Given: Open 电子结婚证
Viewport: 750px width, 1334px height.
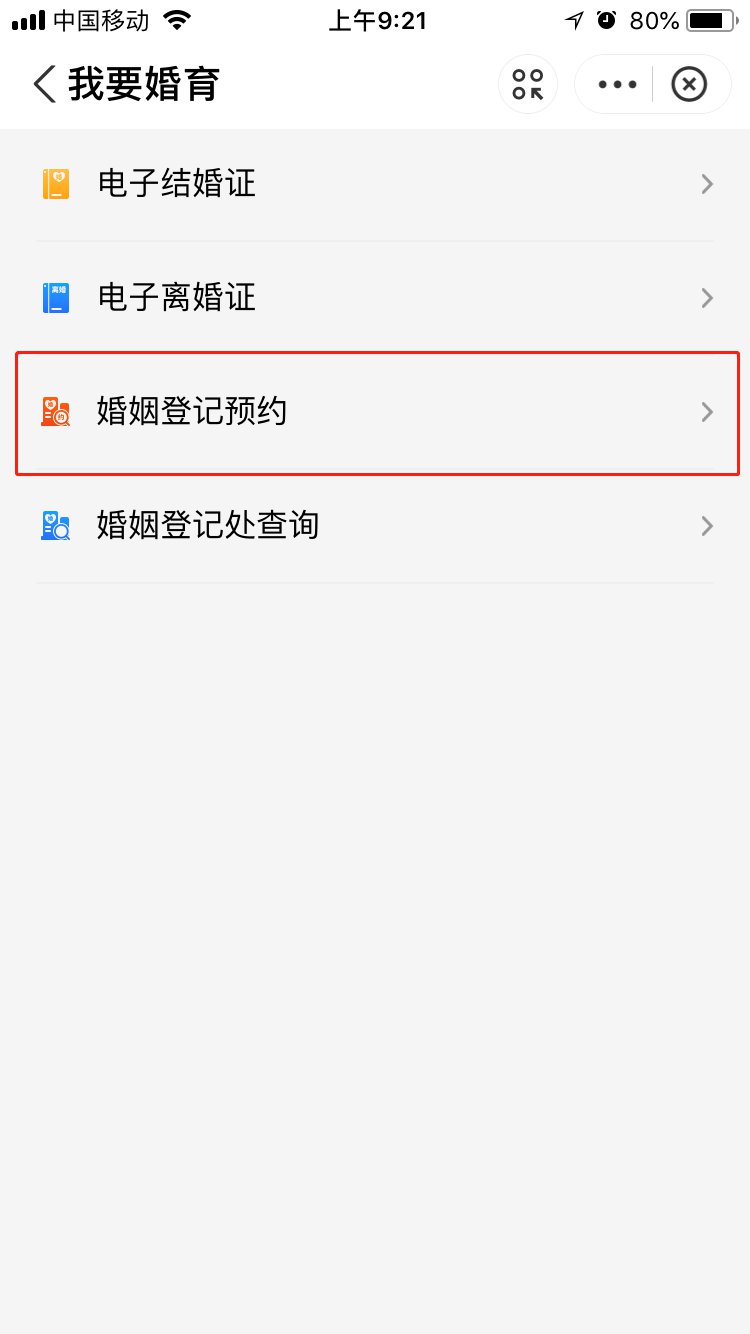Looking at the screenshot, I should pyautogui.click(x=375, y=184).
